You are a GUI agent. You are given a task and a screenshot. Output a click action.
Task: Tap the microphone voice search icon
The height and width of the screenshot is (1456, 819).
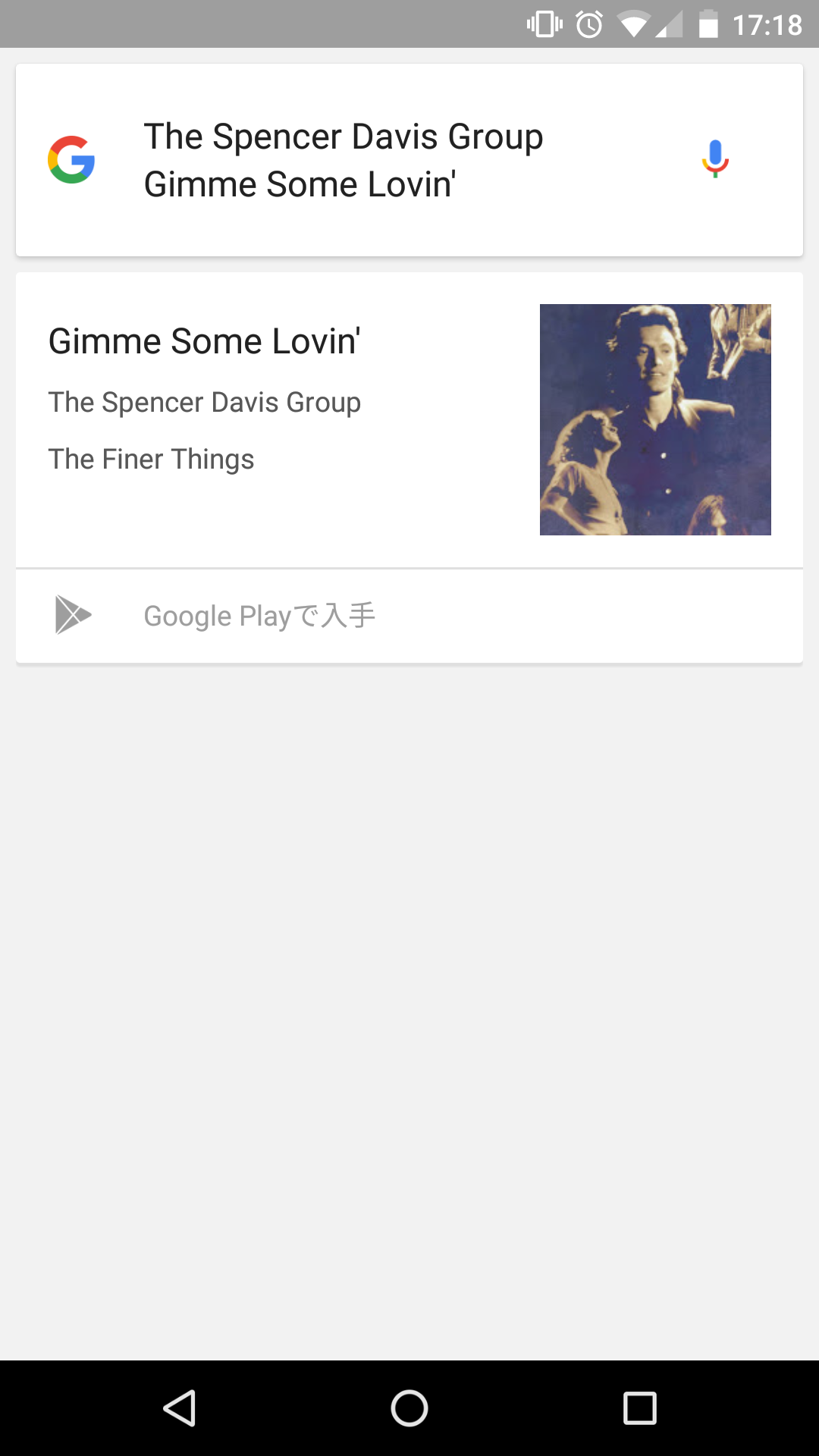(x=714, y=159)
